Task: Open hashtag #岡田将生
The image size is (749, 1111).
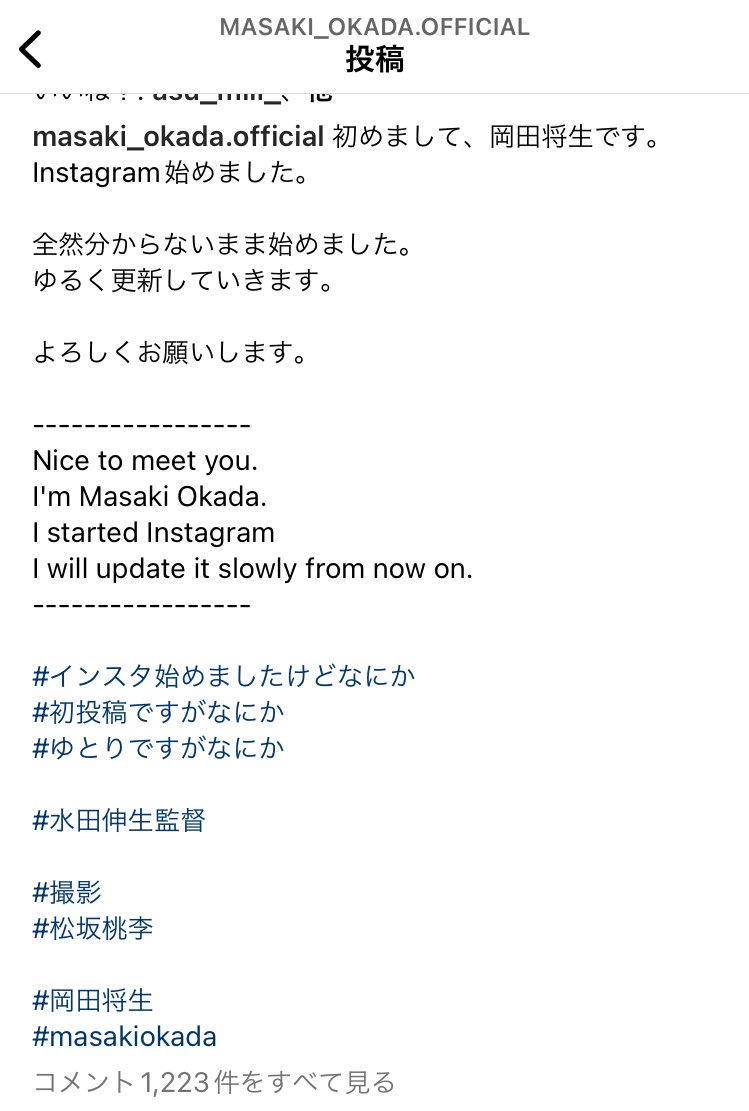Action: click(x=93, y=1000)
